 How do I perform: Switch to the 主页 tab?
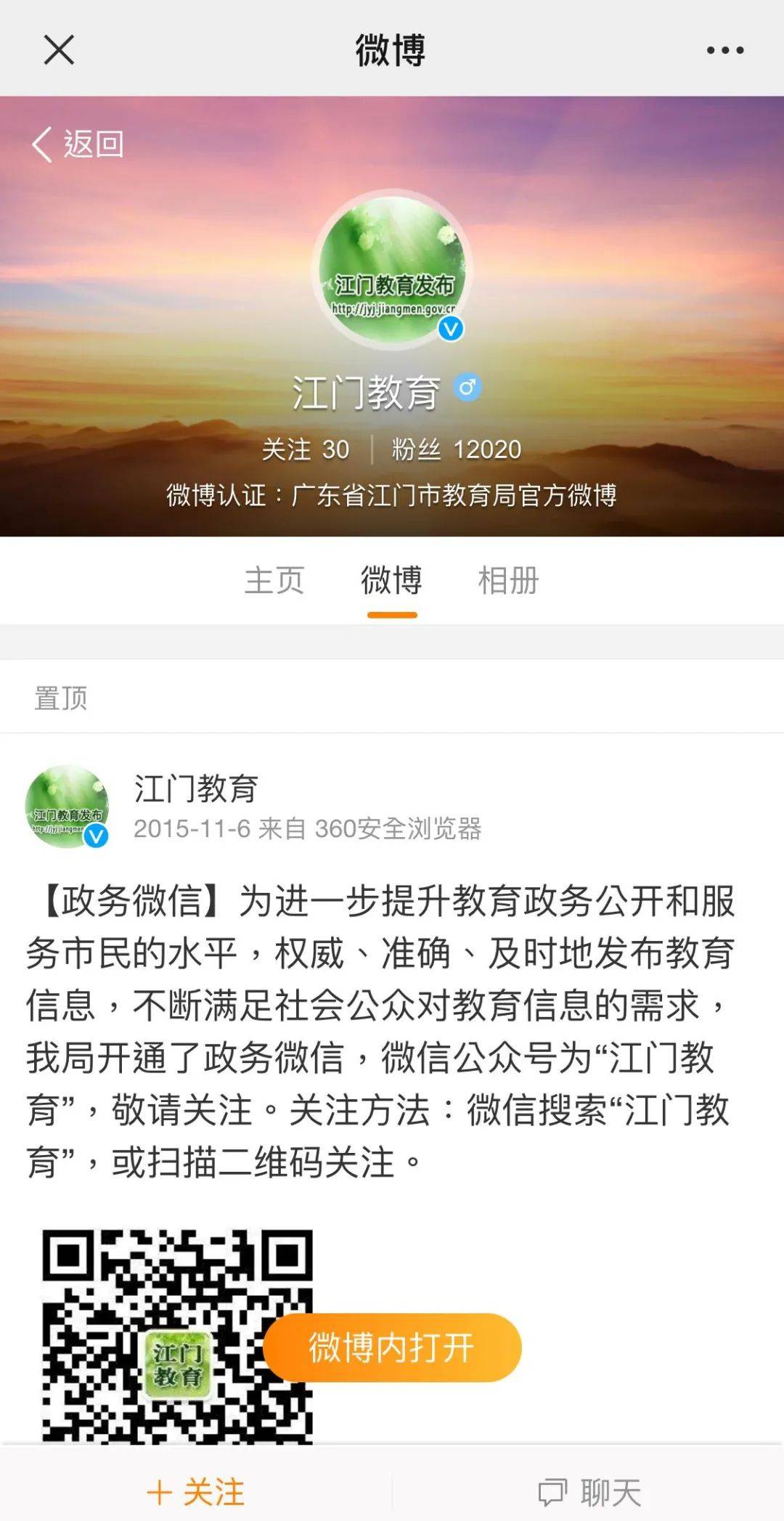tap(274, 581)
